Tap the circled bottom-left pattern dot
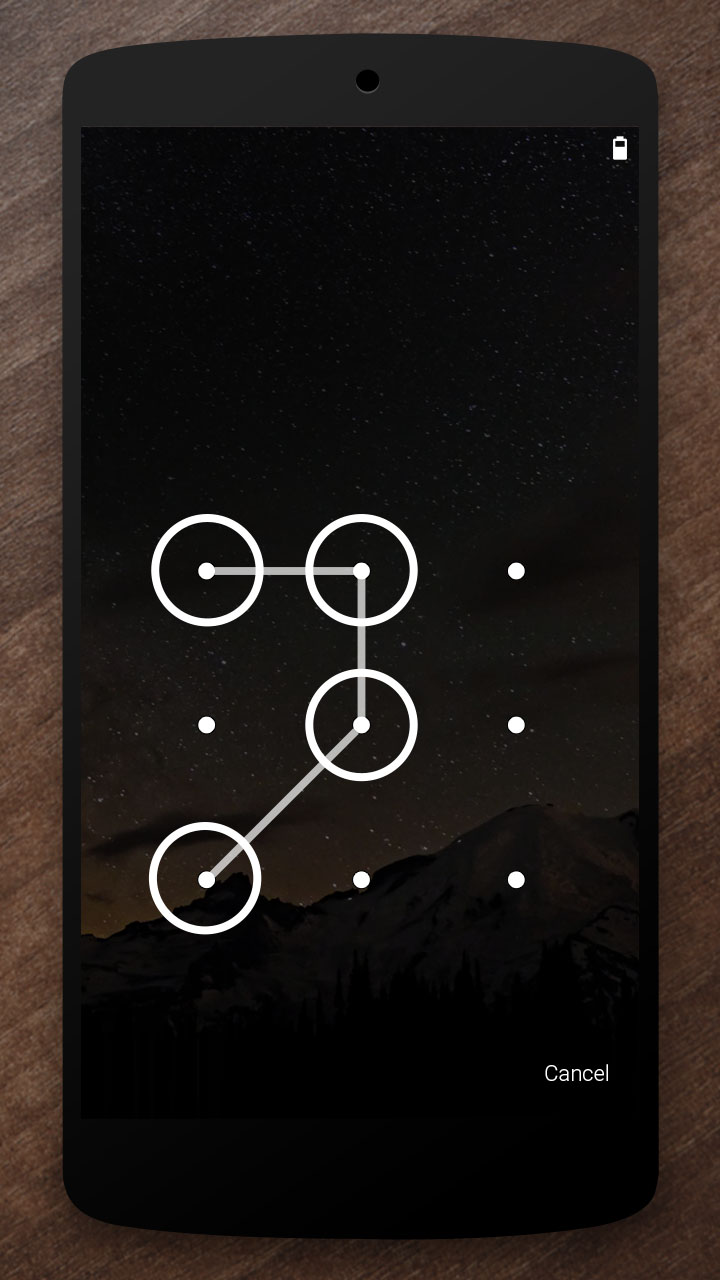 [x=205, y=879]
